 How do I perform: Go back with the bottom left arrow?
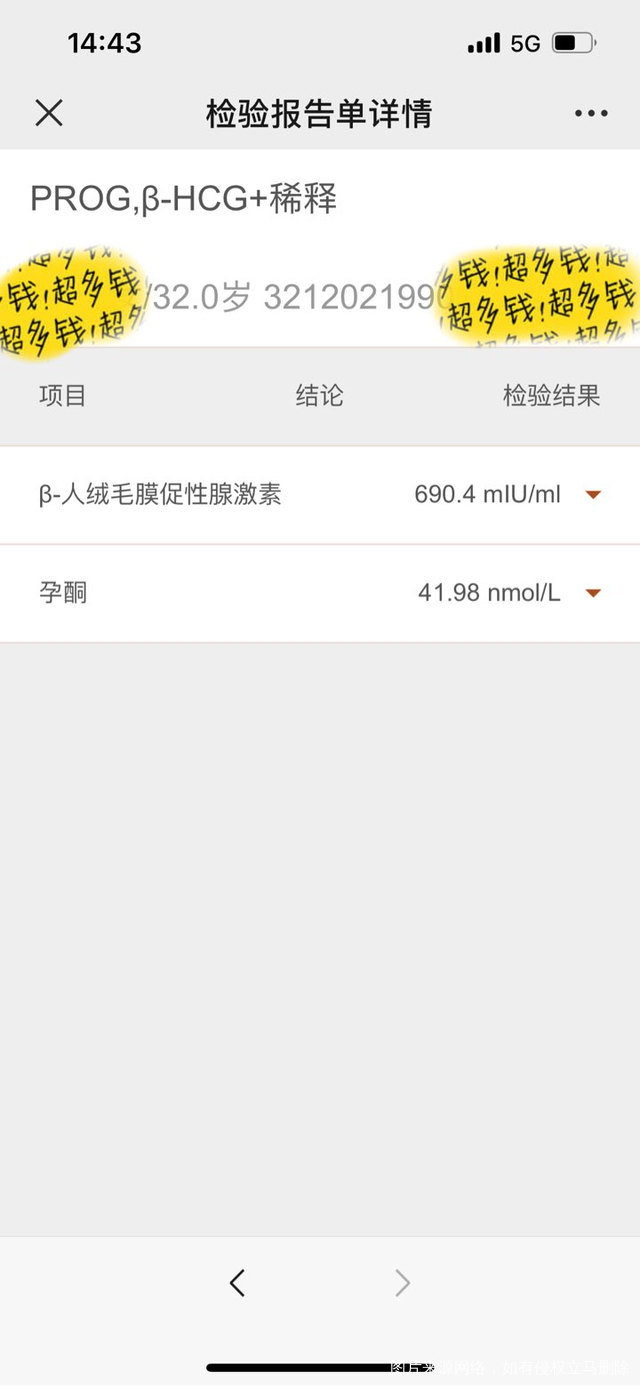click(x=237, y=1283)
